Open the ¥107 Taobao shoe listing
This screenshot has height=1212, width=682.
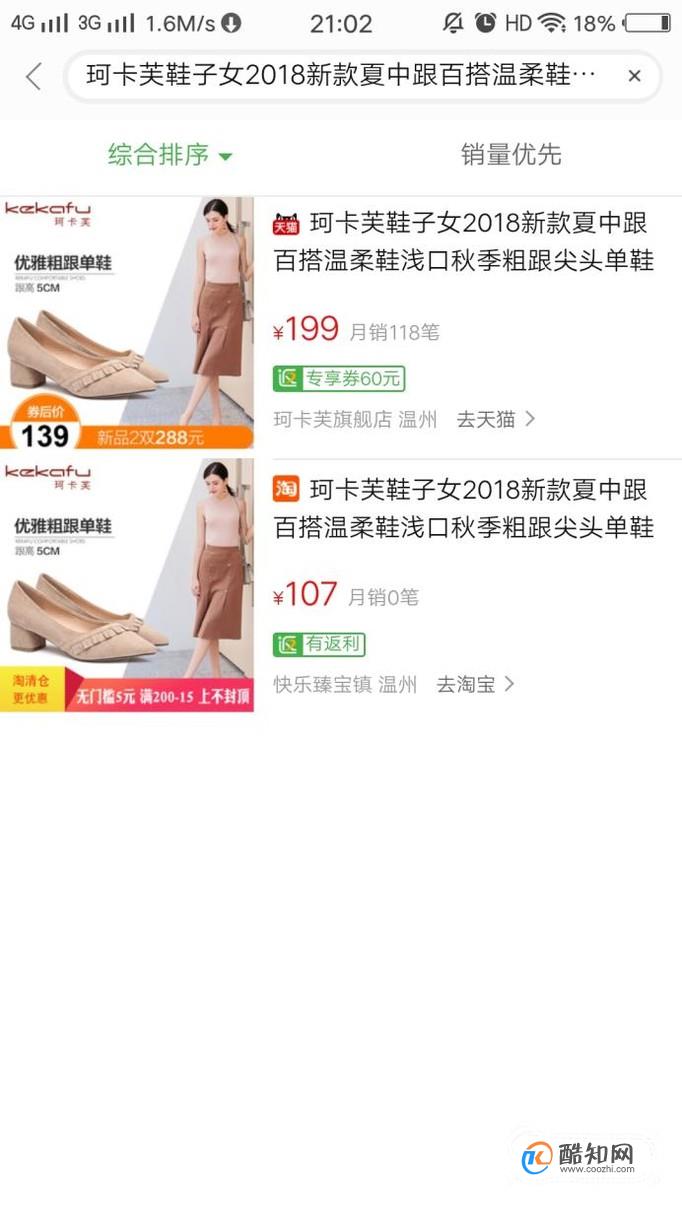[463, 509]
